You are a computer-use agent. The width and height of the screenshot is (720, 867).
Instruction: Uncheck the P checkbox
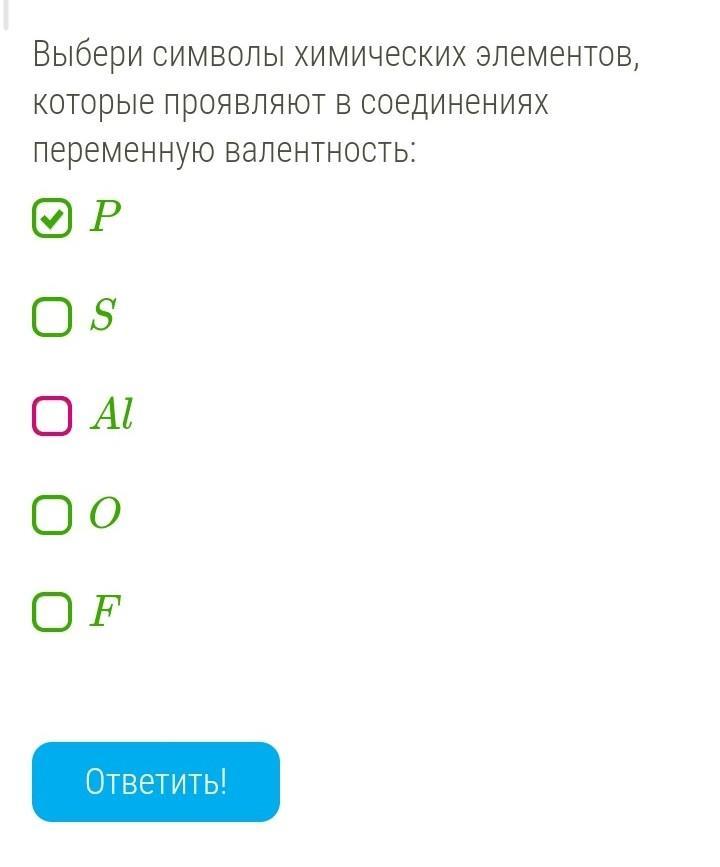tap(52, 219)
